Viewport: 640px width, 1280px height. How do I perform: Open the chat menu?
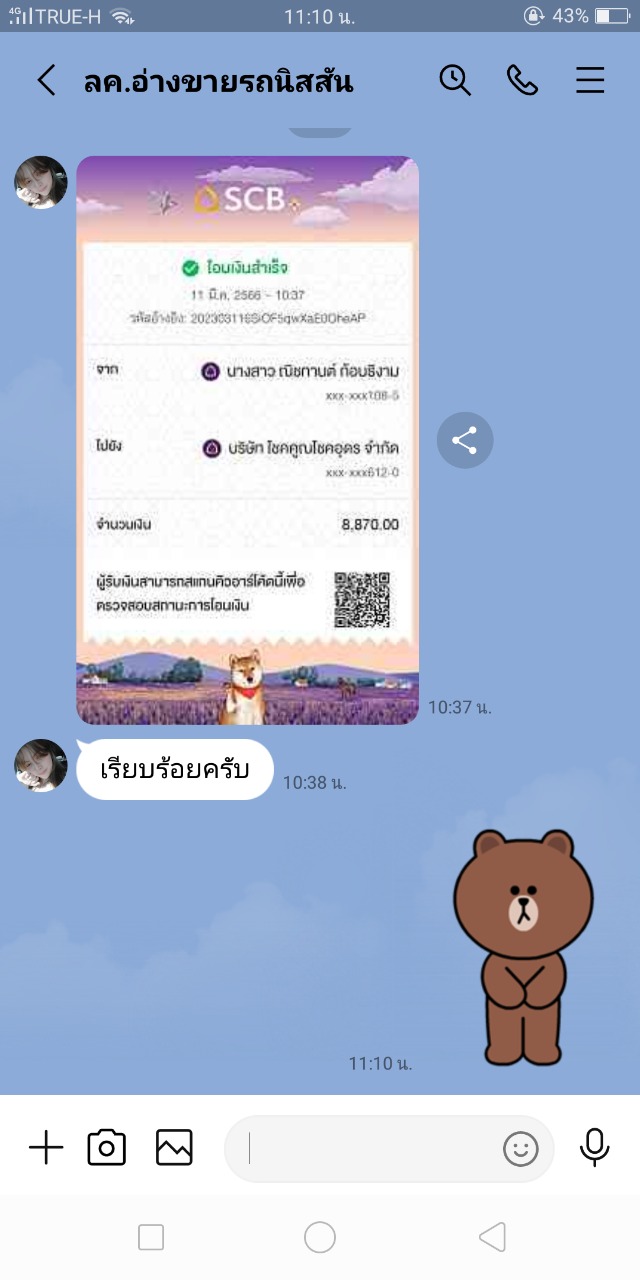coord(590,80)
